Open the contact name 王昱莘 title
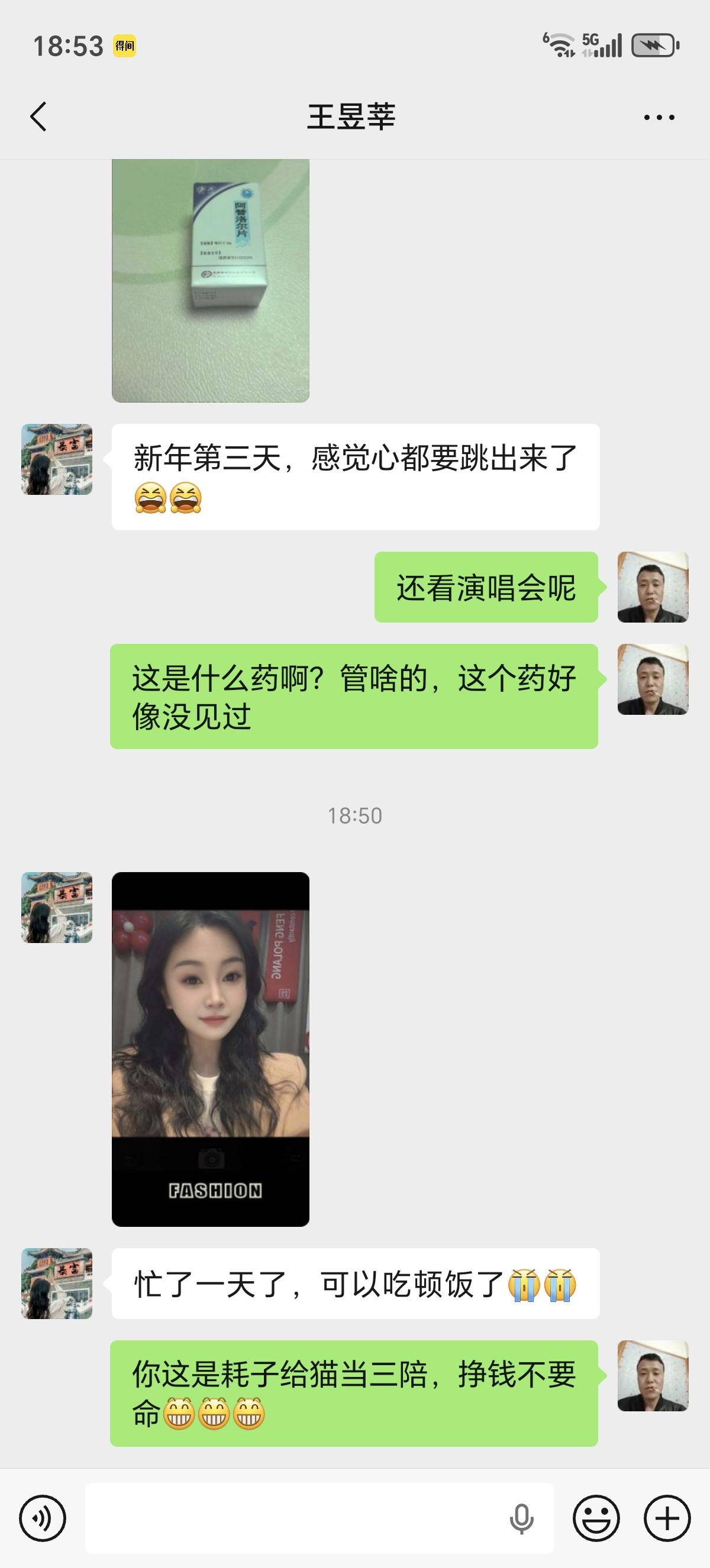The width and height of the screenshot is (710, 1568). coord(354,117)
